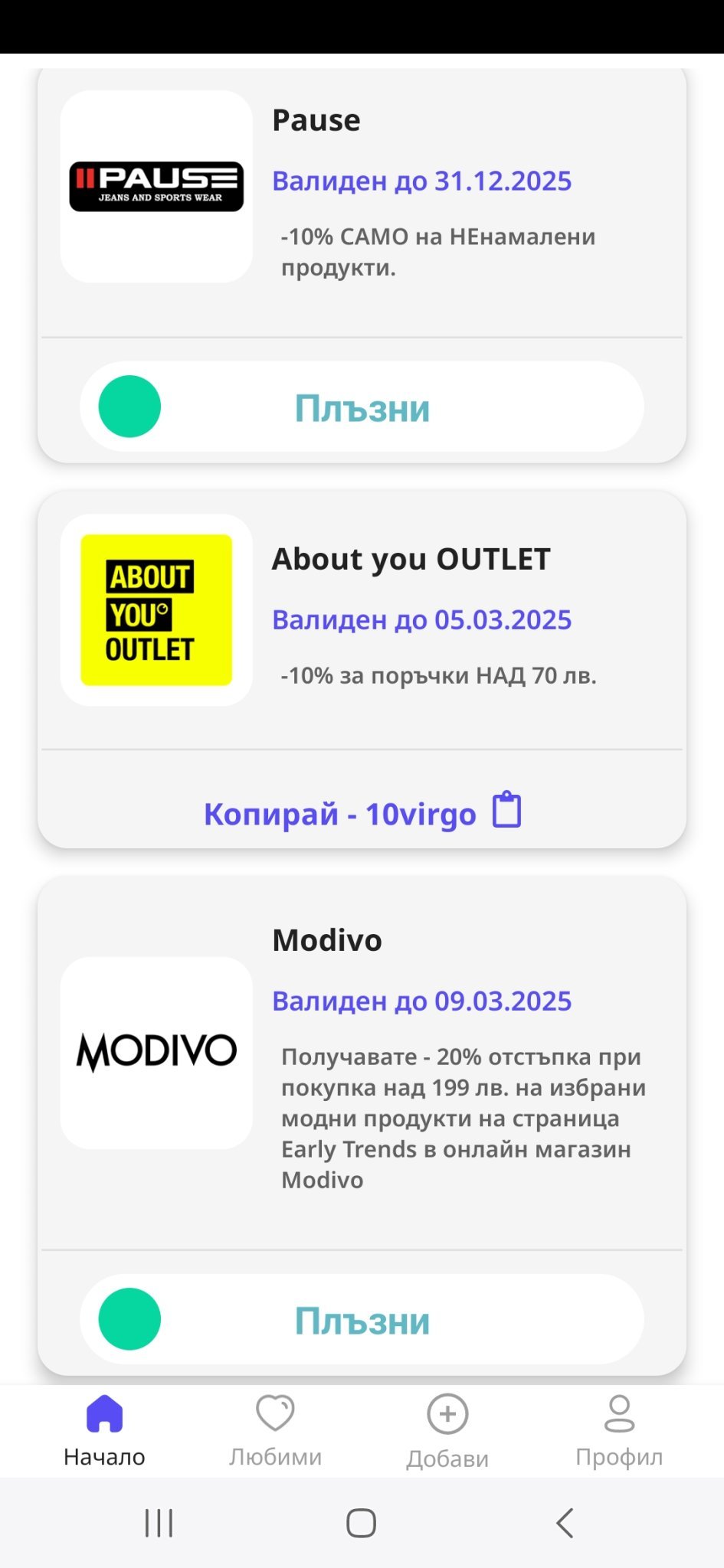The image size is (724, 1568).
Task: Go to the system home screen
Action: (x=361, y=1523)
